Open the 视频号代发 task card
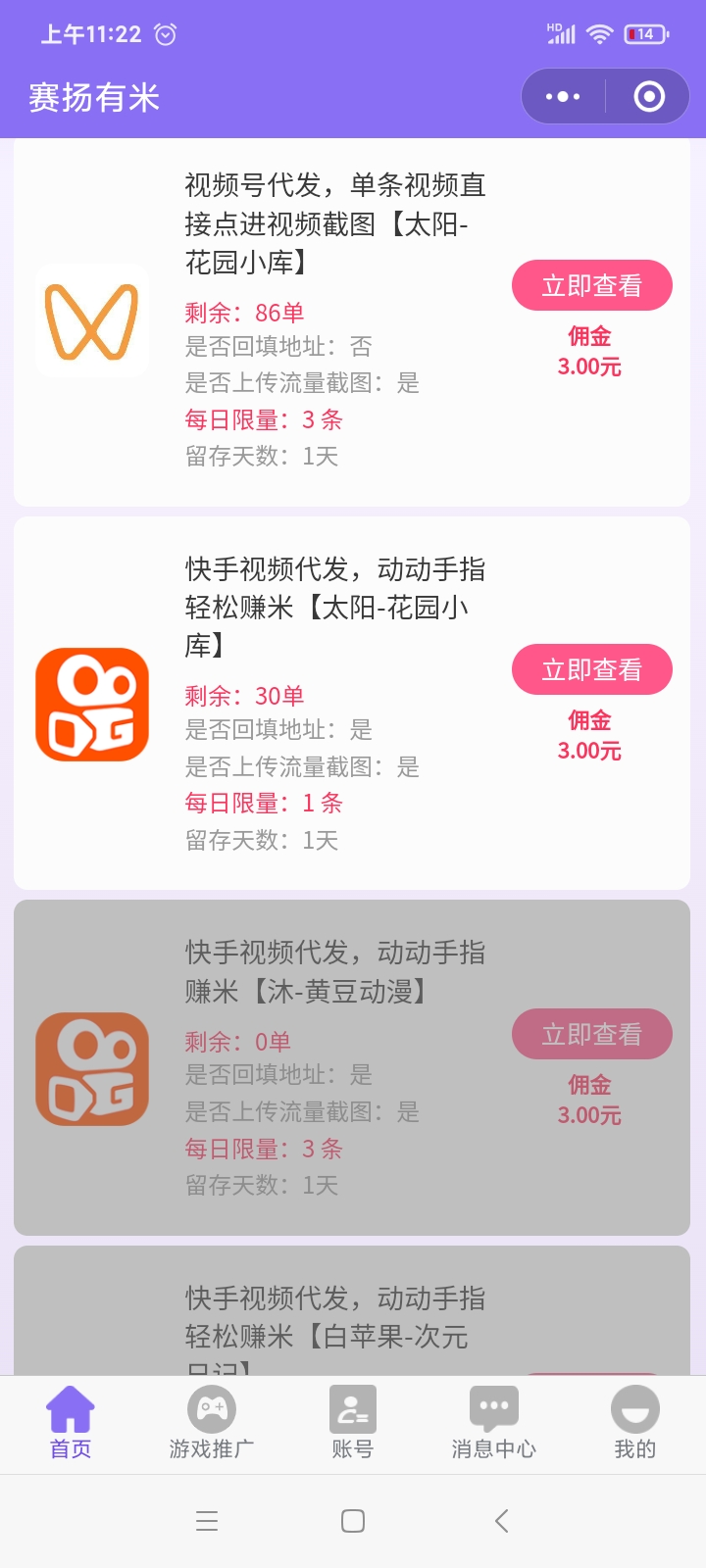 [333, 223]
